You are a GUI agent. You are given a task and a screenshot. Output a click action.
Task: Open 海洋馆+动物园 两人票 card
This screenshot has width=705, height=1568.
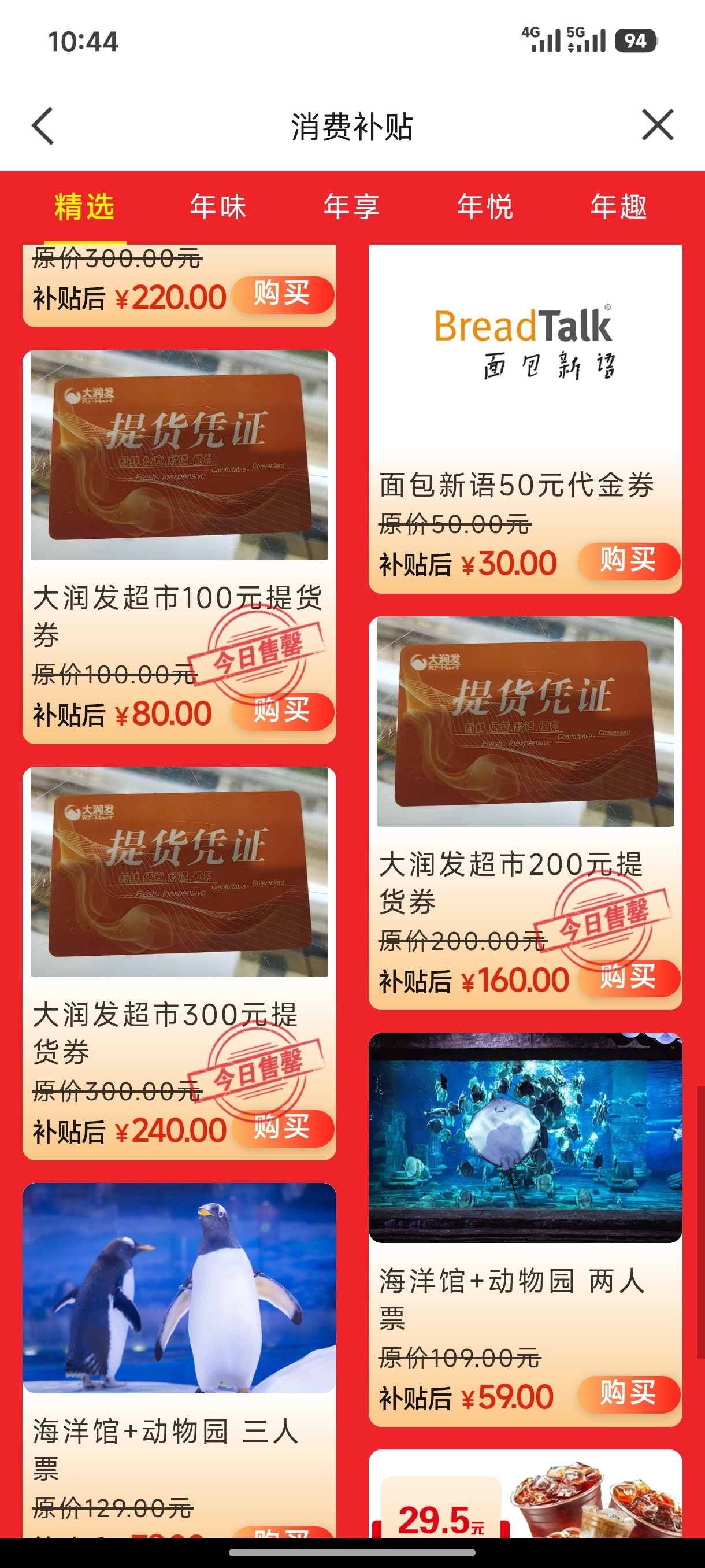click(524, 1138)
